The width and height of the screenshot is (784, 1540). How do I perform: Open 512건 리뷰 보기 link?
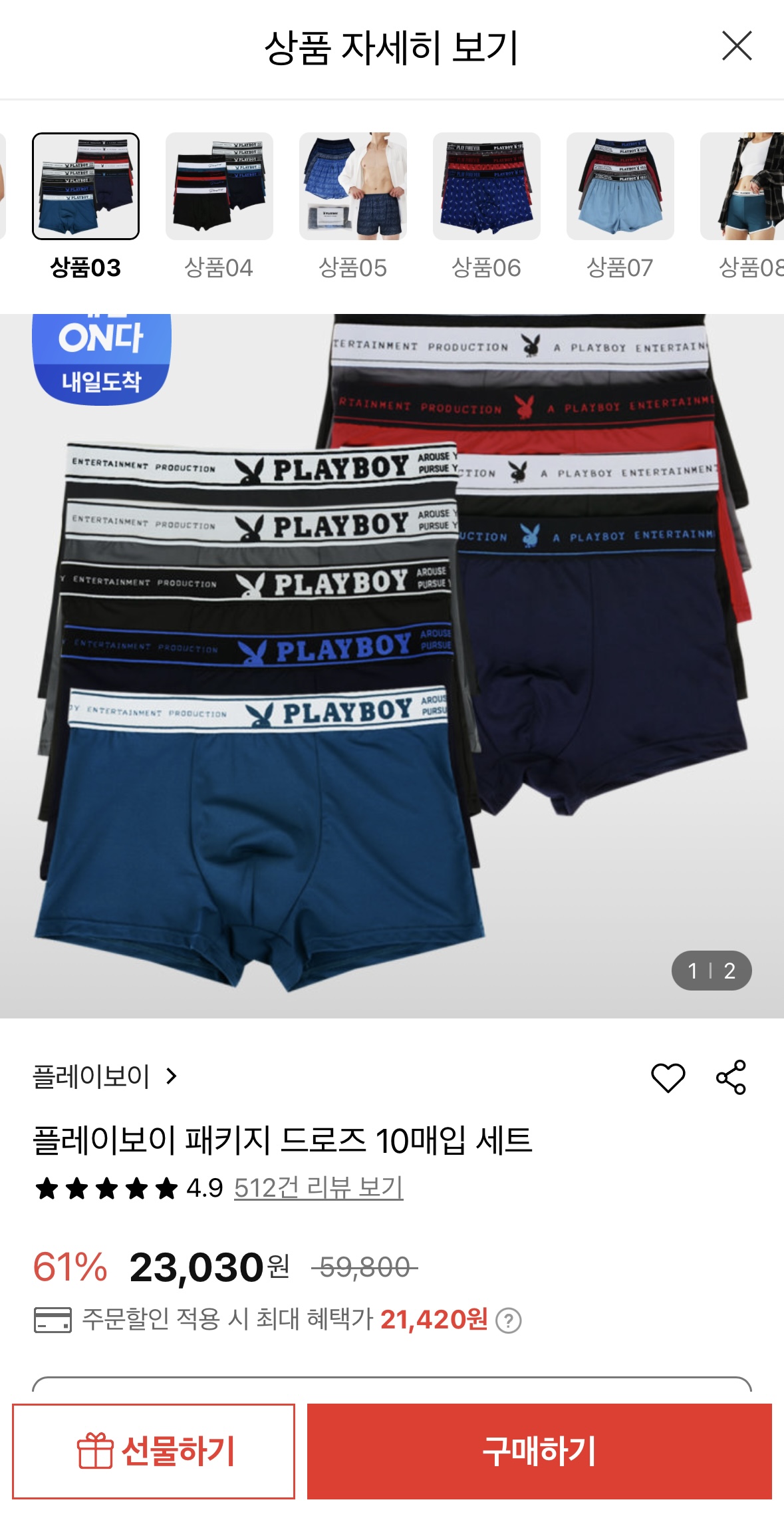pyautogui.click(x=319, y=1187)
